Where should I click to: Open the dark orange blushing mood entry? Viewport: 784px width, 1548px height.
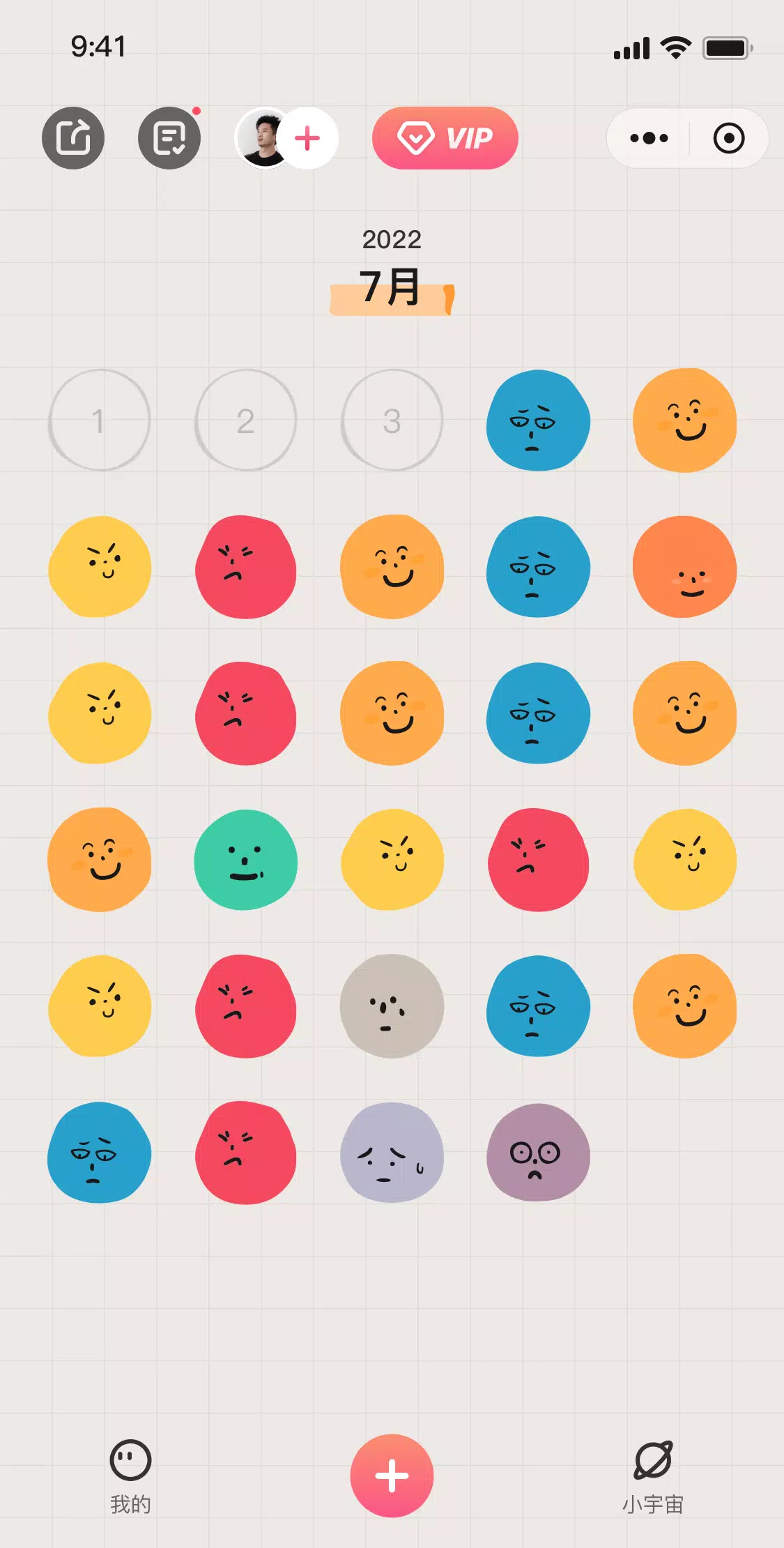coord(684,567)
